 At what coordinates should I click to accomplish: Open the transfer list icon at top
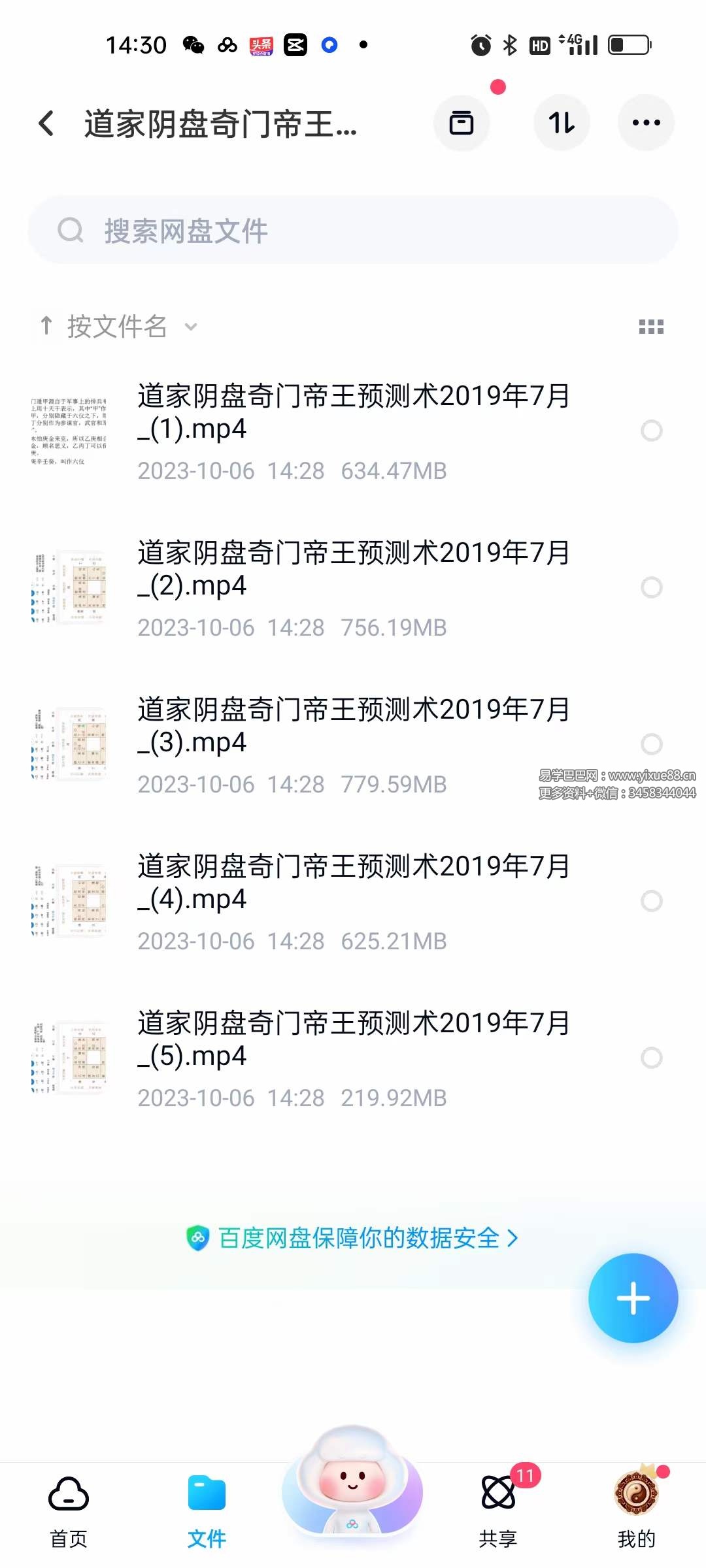pos(462,122)
